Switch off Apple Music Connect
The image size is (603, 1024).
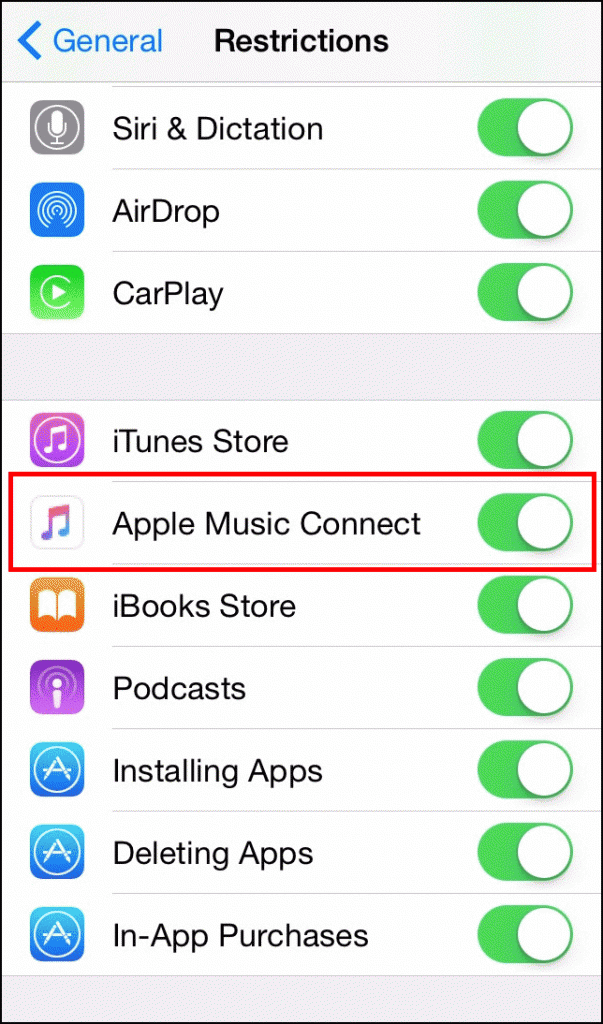pos(525,524)
